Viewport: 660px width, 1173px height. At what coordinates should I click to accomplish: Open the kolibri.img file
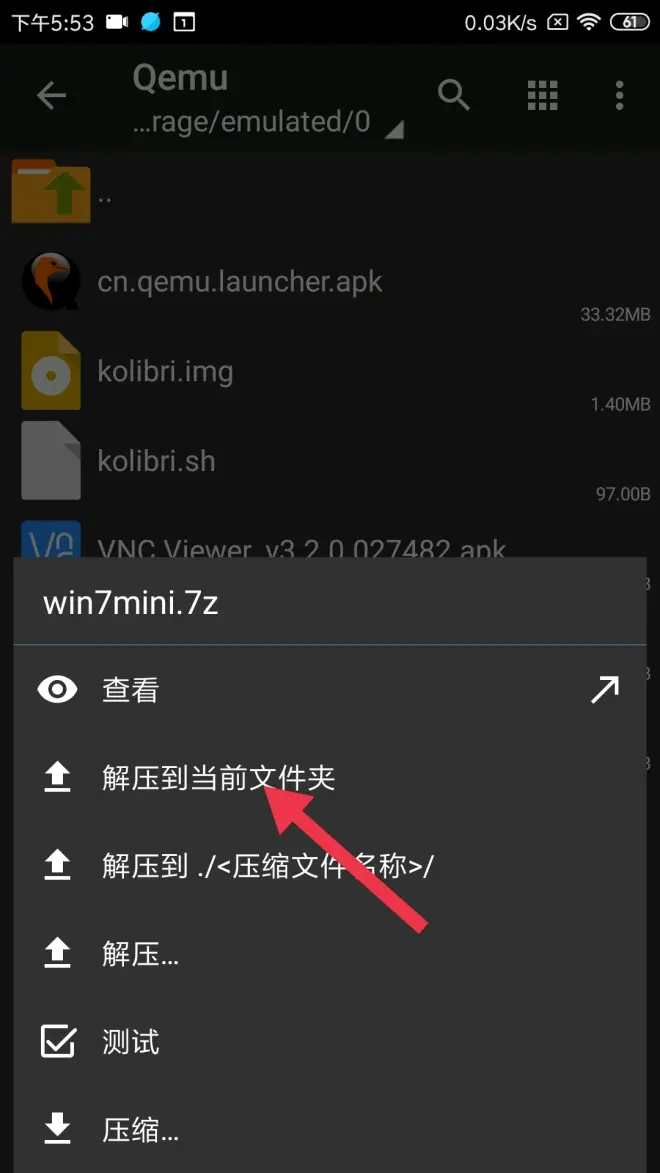click(x=165, y=372)
